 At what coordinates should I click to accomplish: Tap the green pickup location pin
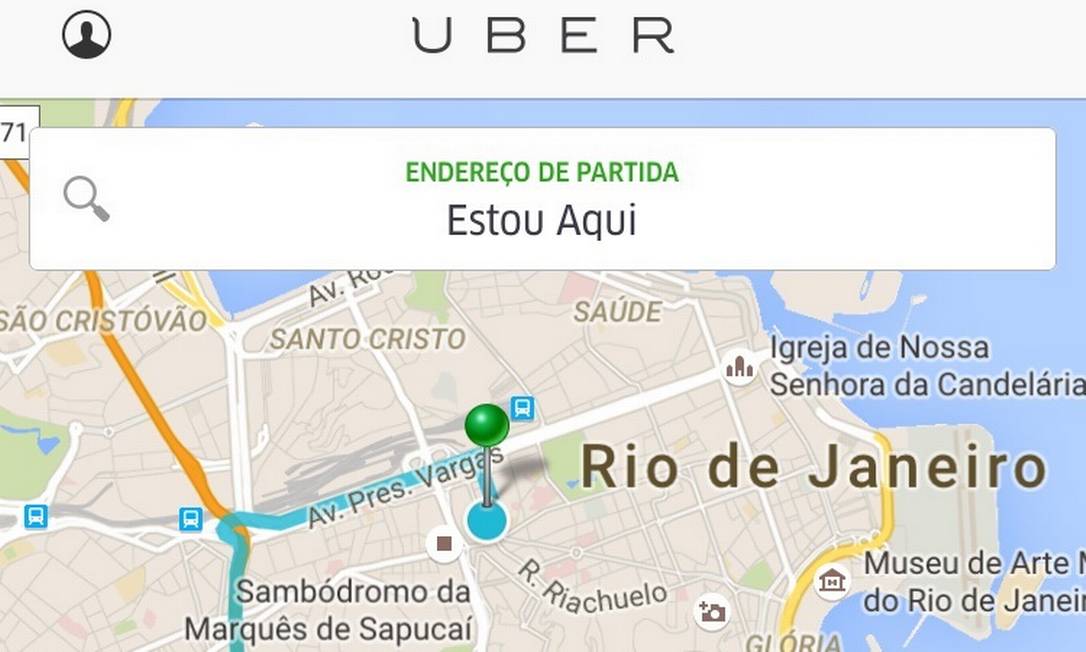[x=487, y=426]
